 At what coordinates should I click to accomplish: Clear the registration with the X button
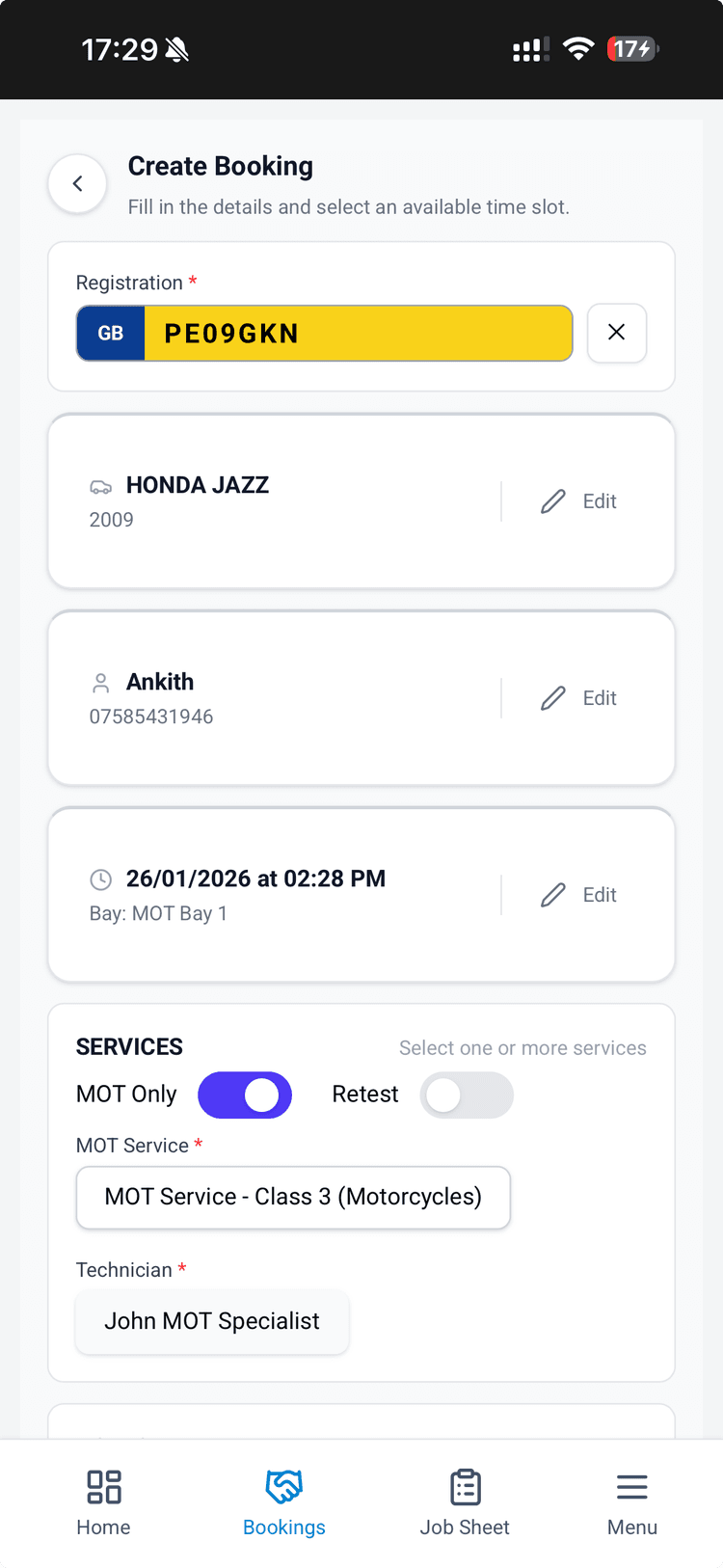(617, 332)
